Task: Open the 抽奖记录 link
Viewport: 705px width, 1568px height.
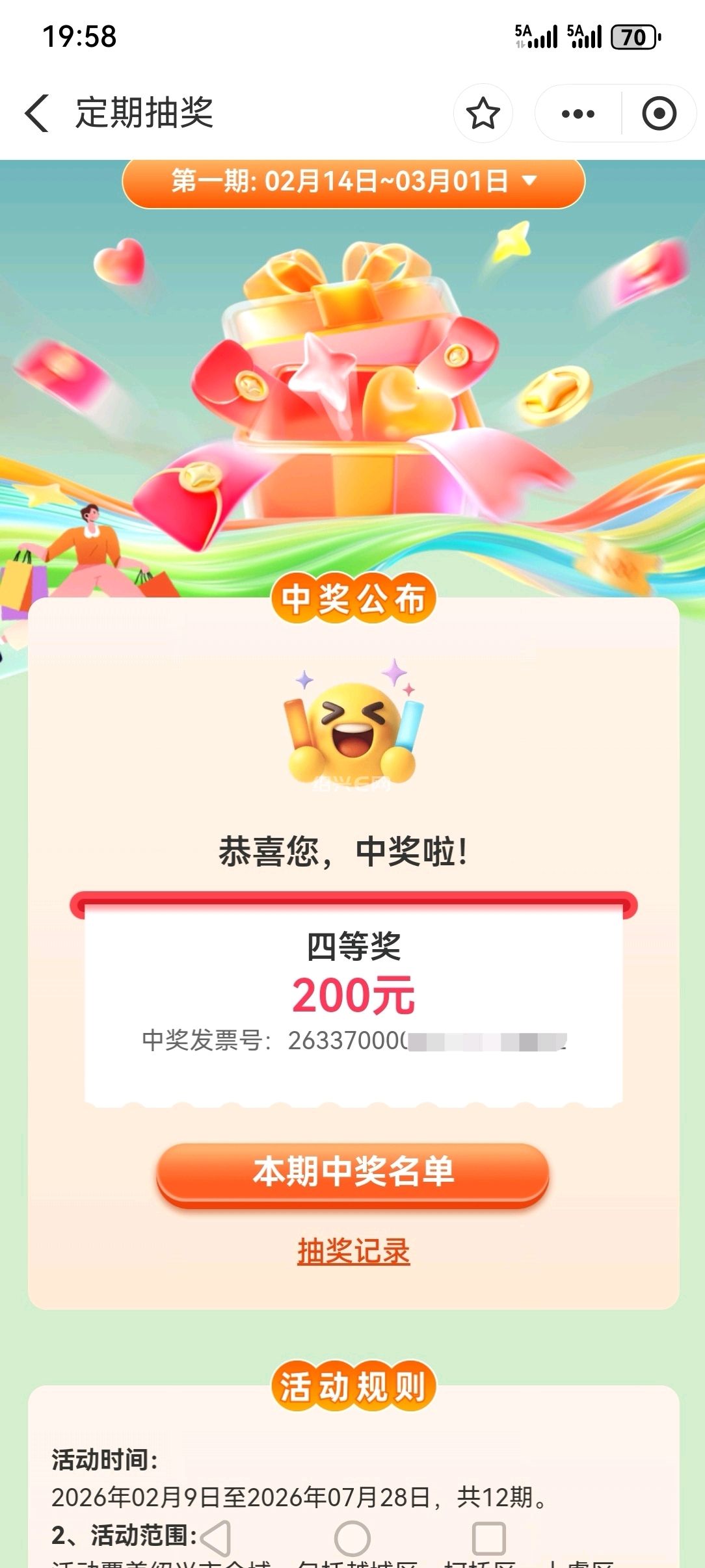Action: (353, 1251)
